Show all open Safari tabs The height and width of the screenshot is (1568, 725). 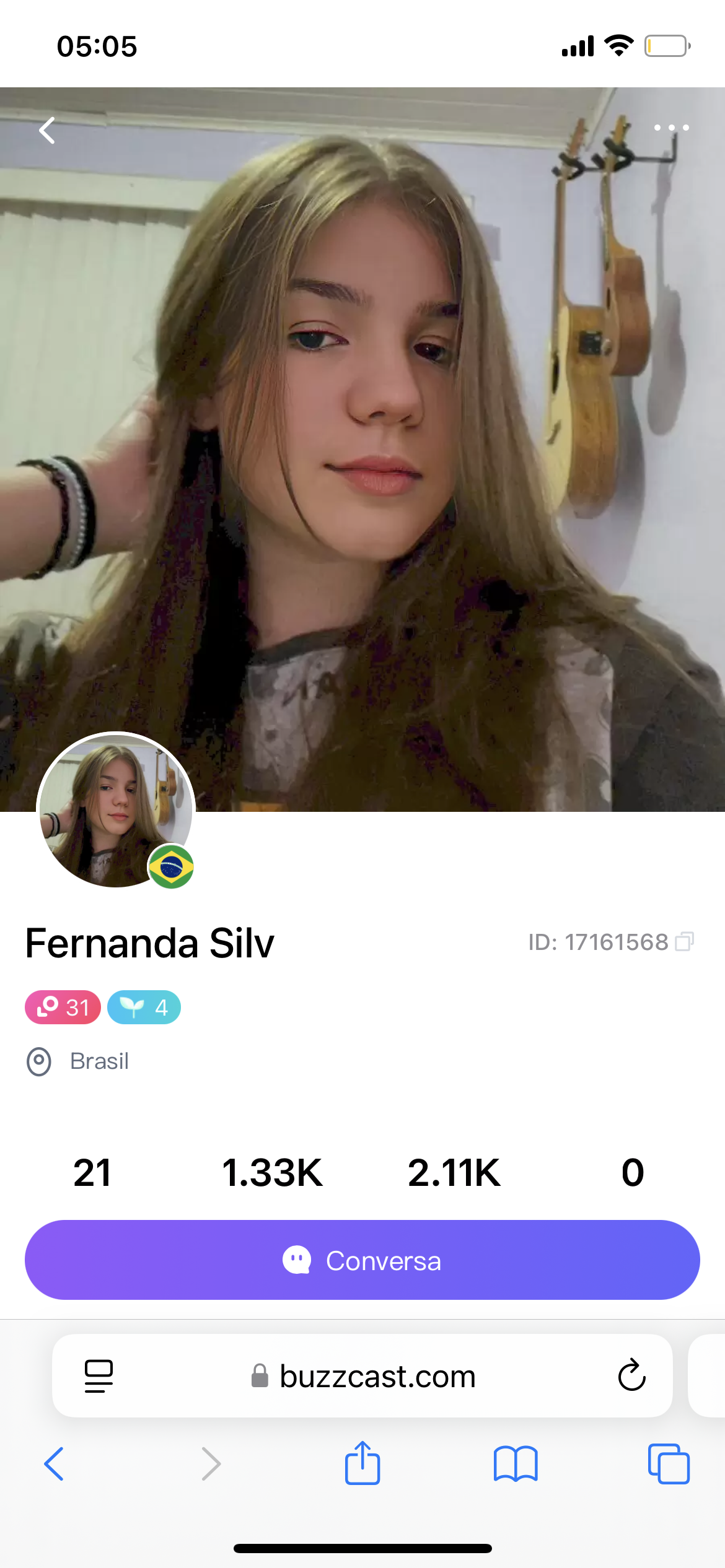(669, 1464)
